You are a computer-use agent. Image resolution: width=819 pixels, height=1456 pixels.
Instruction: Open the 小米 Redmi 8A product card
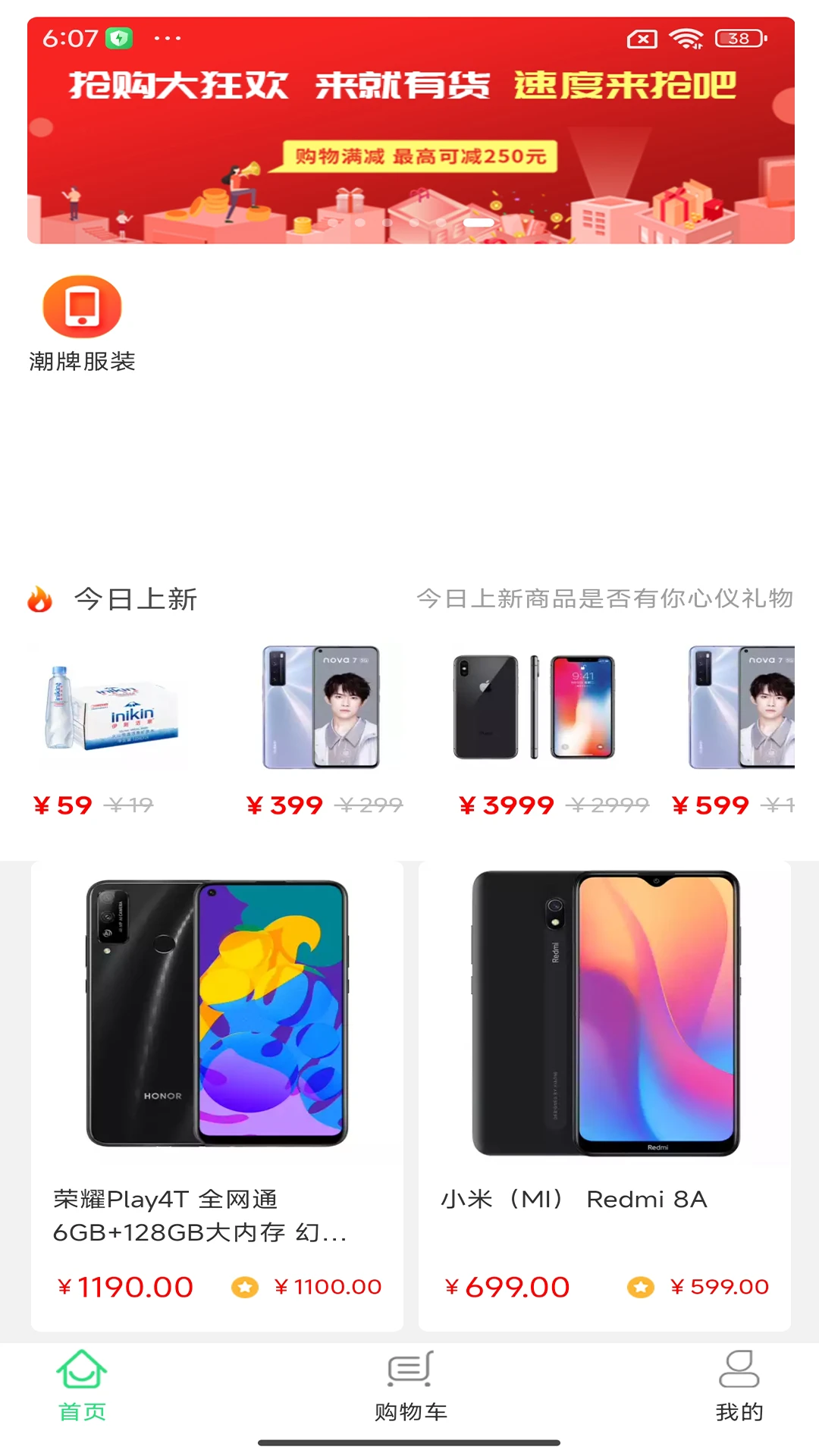[604, 1096]
